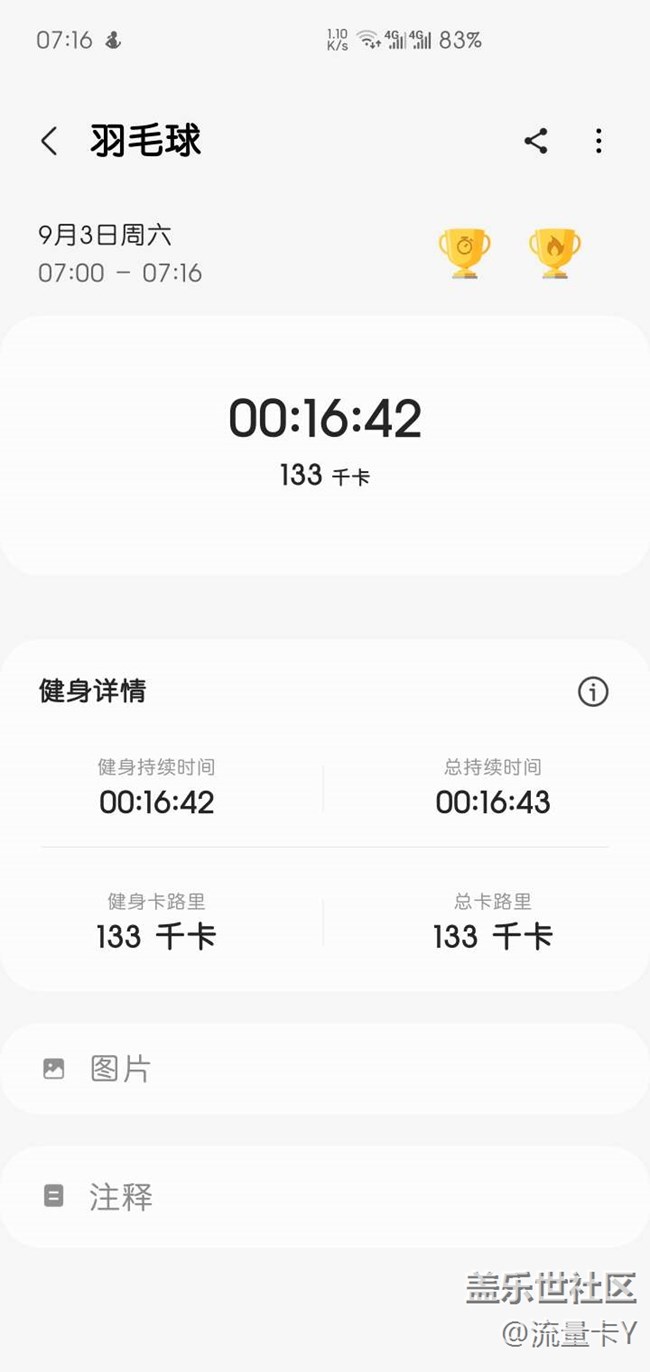
Task: Tap the flame trophy badge
Action: pos(554,252)
